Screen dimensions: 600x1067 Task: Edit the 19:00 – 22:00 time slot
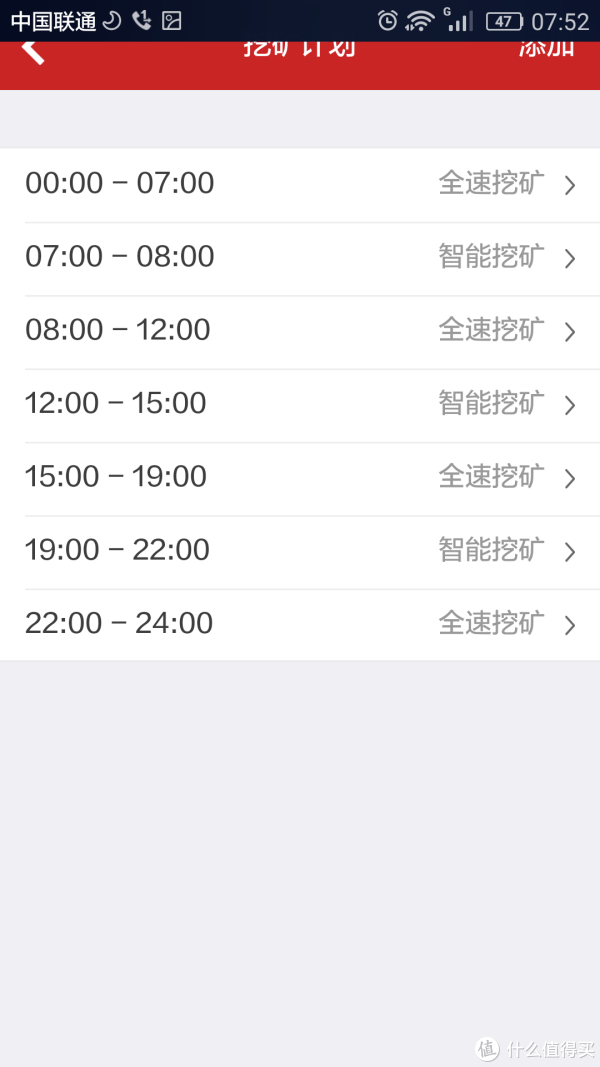(x=300, y=553)
